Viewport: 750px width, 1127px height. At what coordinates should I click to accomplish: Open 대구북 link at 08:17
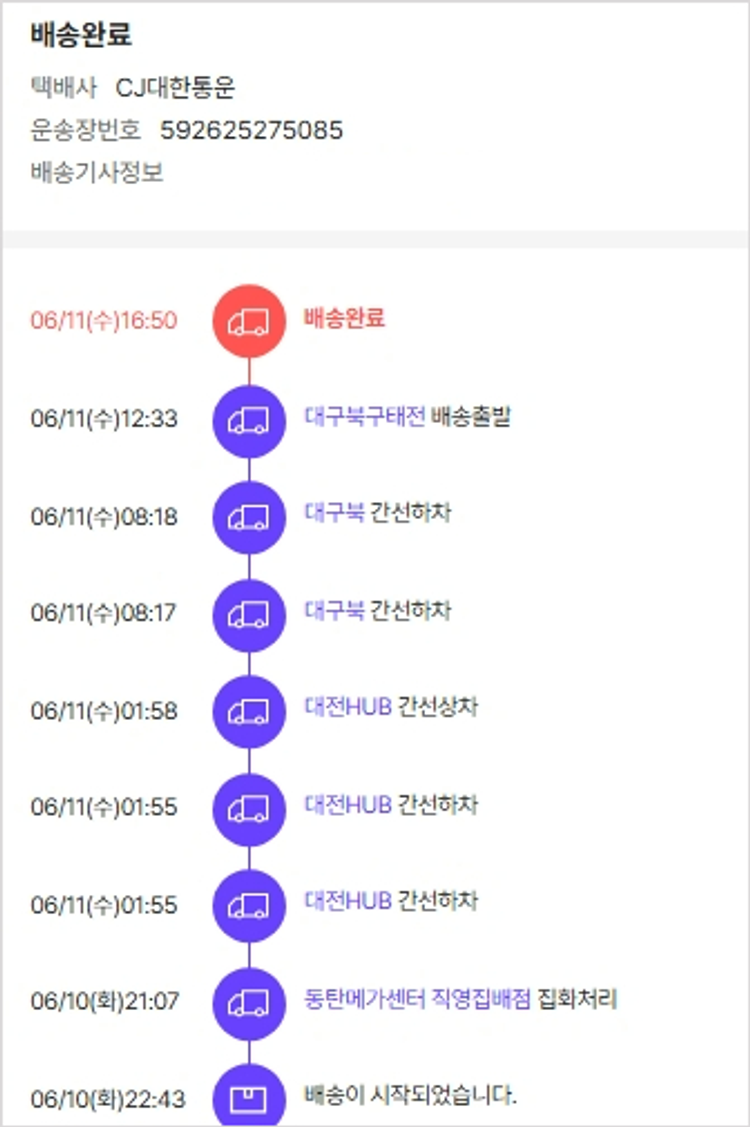point(334,610)
